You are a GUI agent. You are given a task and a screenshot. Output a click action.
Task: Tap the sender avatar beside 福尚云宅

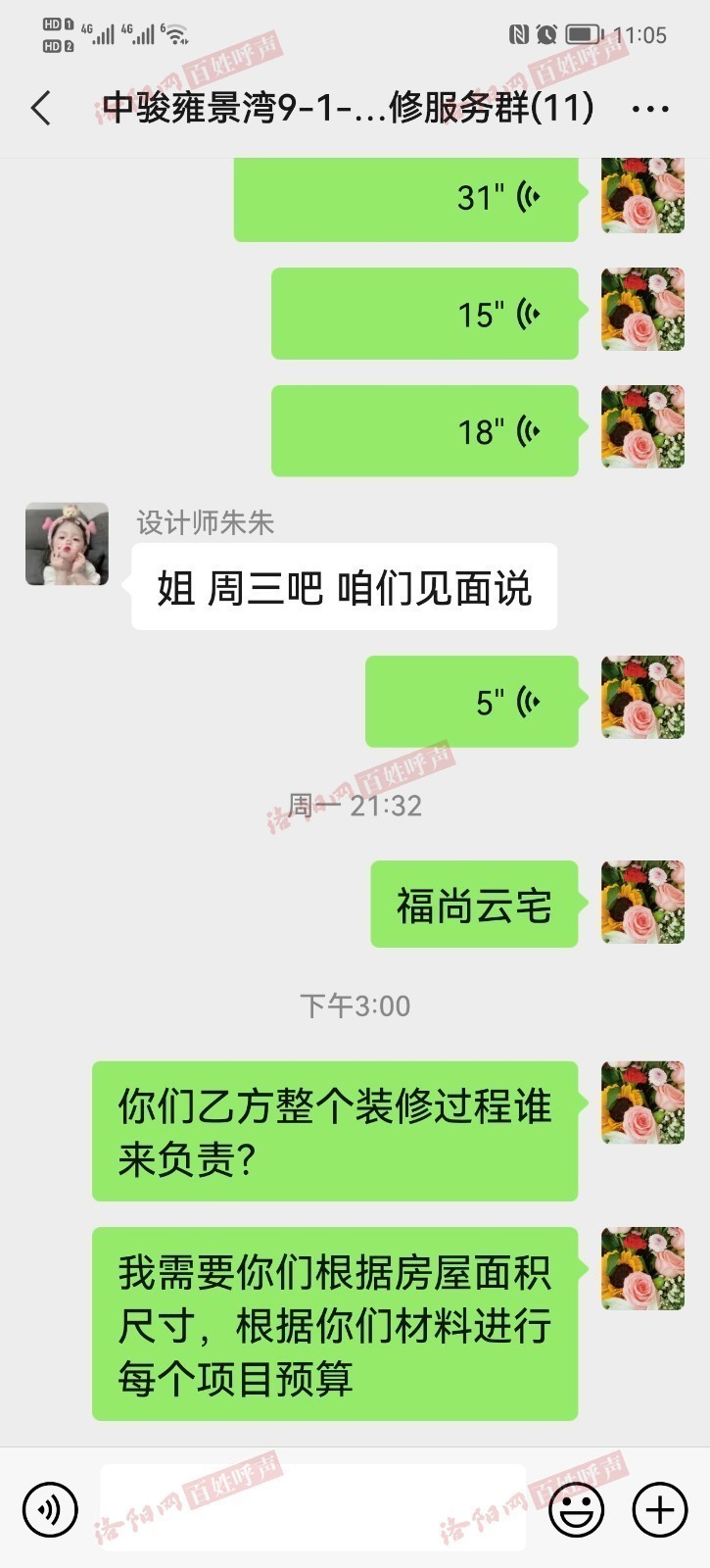tap(642, 903)
